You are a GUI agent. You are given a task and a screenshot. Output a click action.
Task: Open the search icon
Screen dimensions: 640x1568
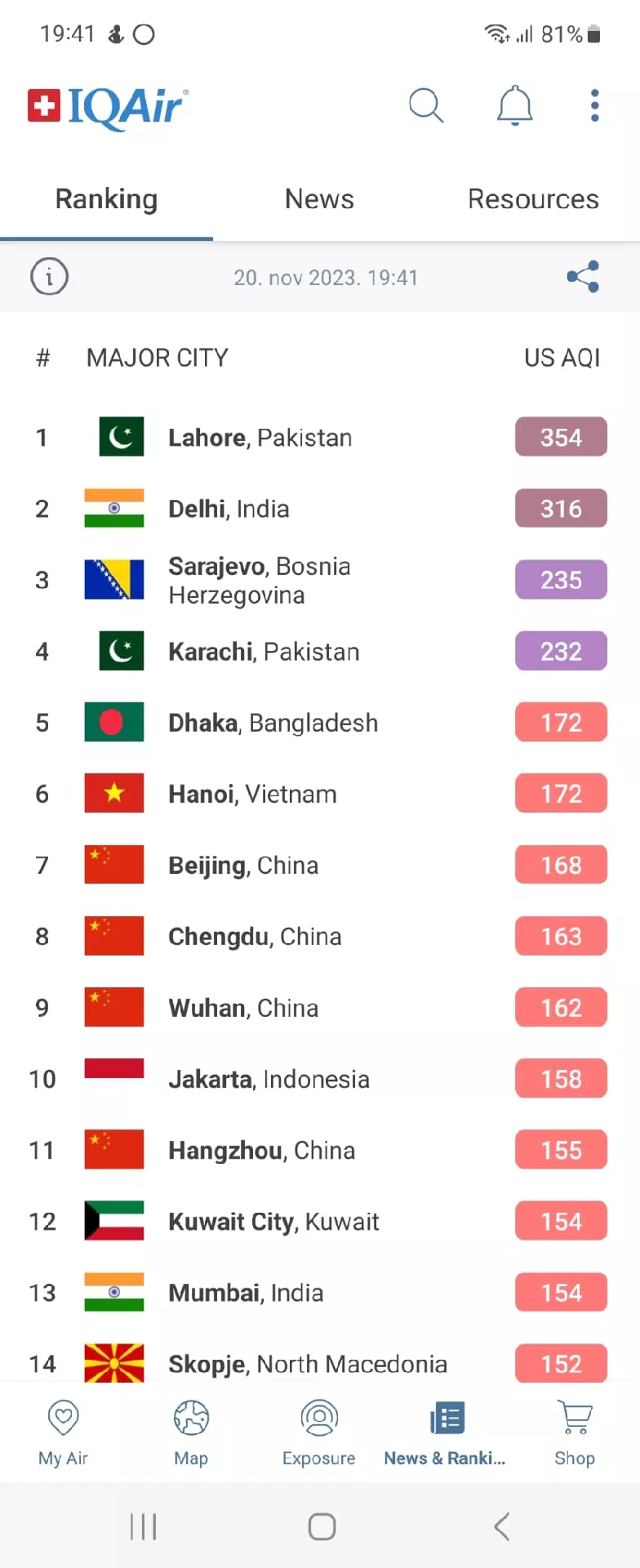[425, 105]
